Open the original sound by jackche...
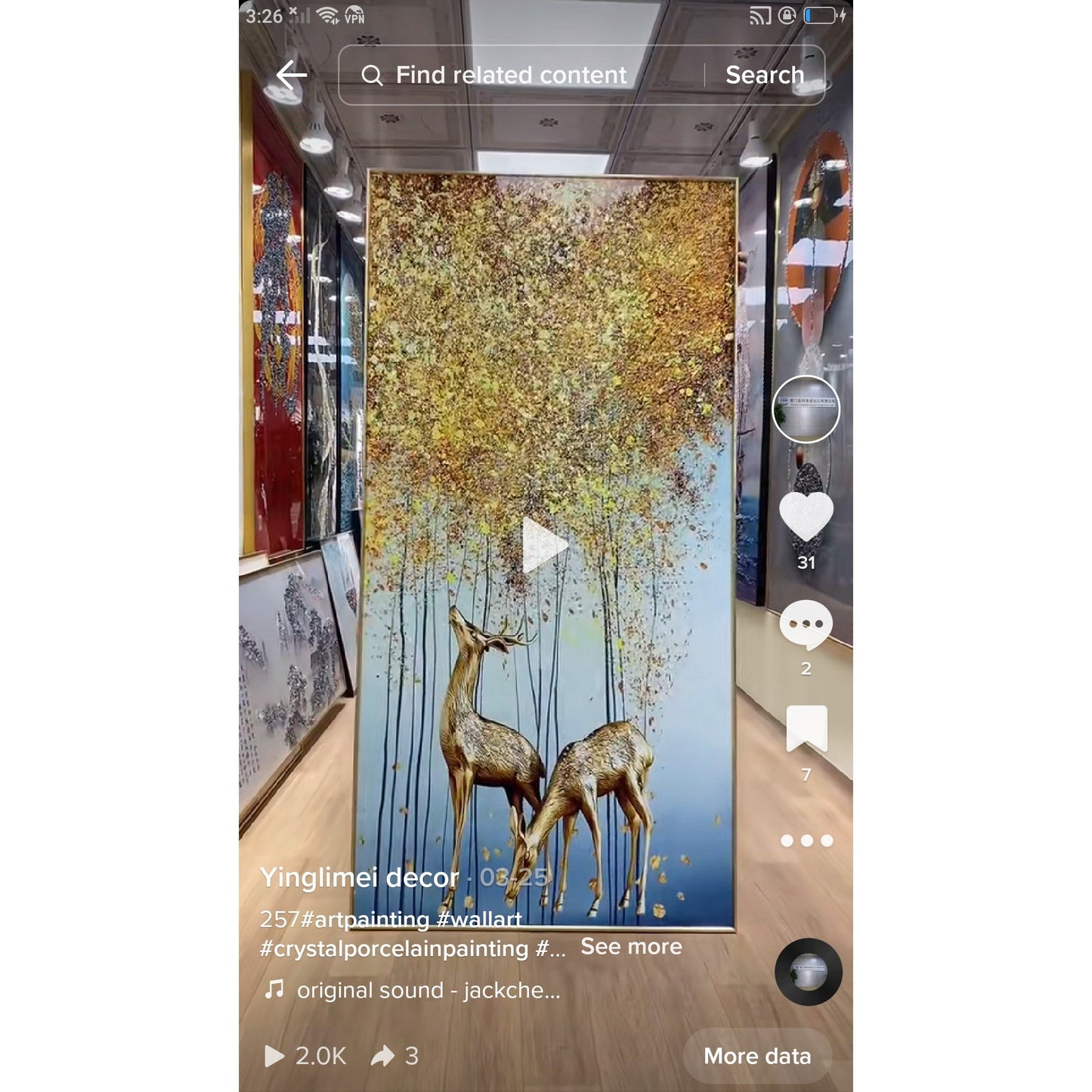This screenshot has height=1092, width=1092. click(x=428, y=990)
